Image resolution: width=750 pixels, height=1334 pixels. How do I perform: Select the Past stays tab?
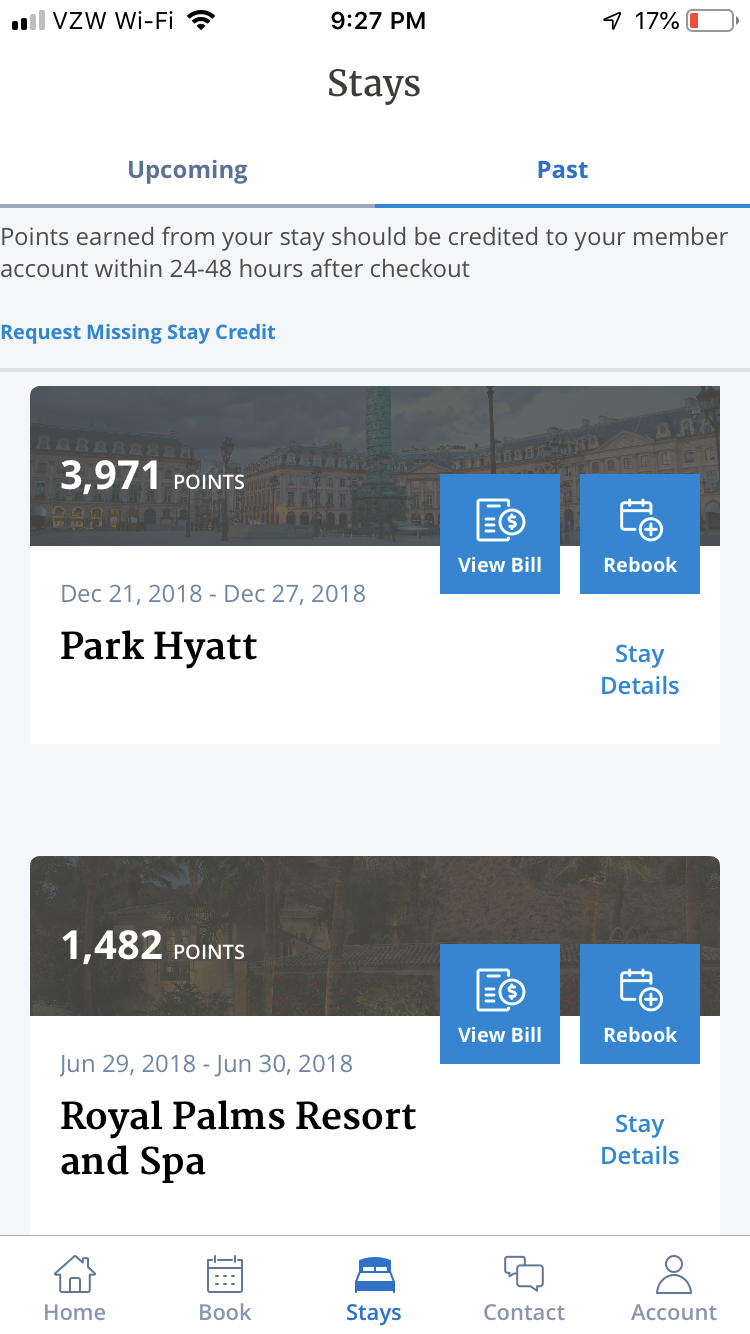pos(562,169)
